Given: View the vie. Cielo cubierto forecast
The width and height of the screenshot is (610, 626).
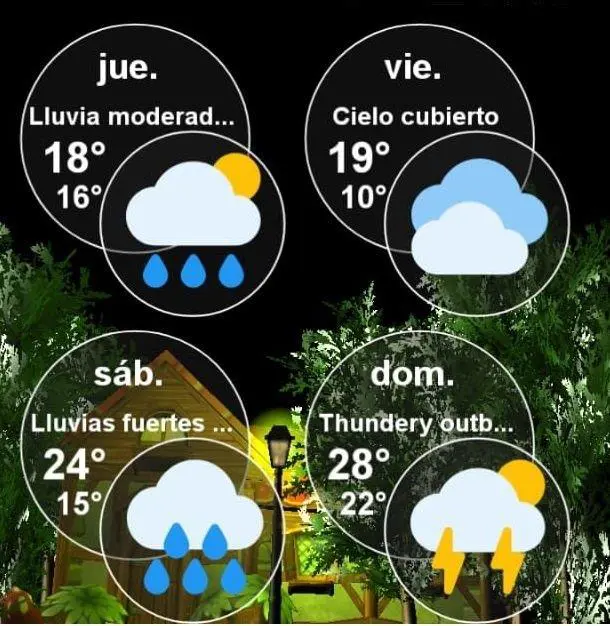Looking at the screenshot, I should (415, 118).
